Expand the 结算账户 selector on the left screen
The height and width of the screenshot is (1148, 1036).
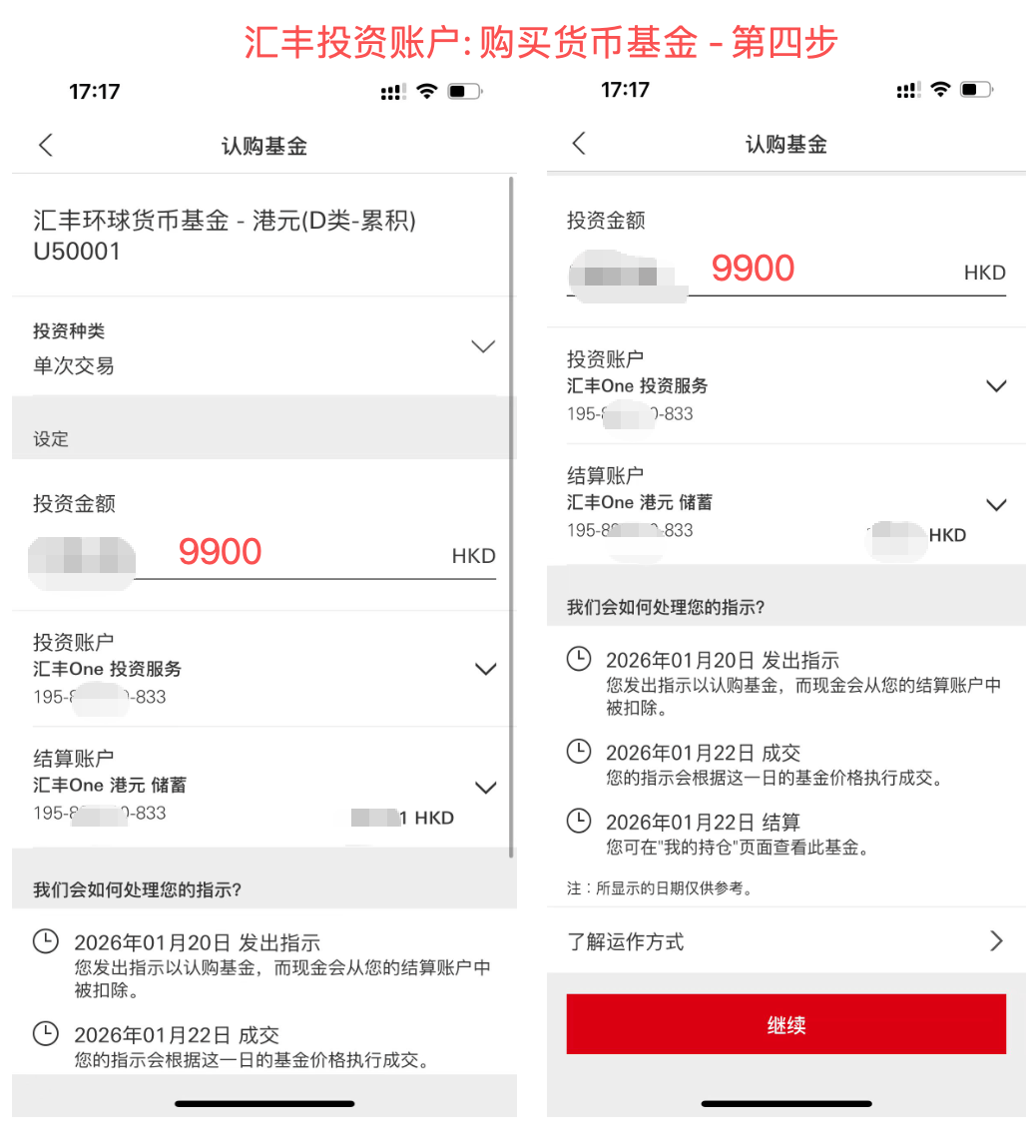coord(486,787)
